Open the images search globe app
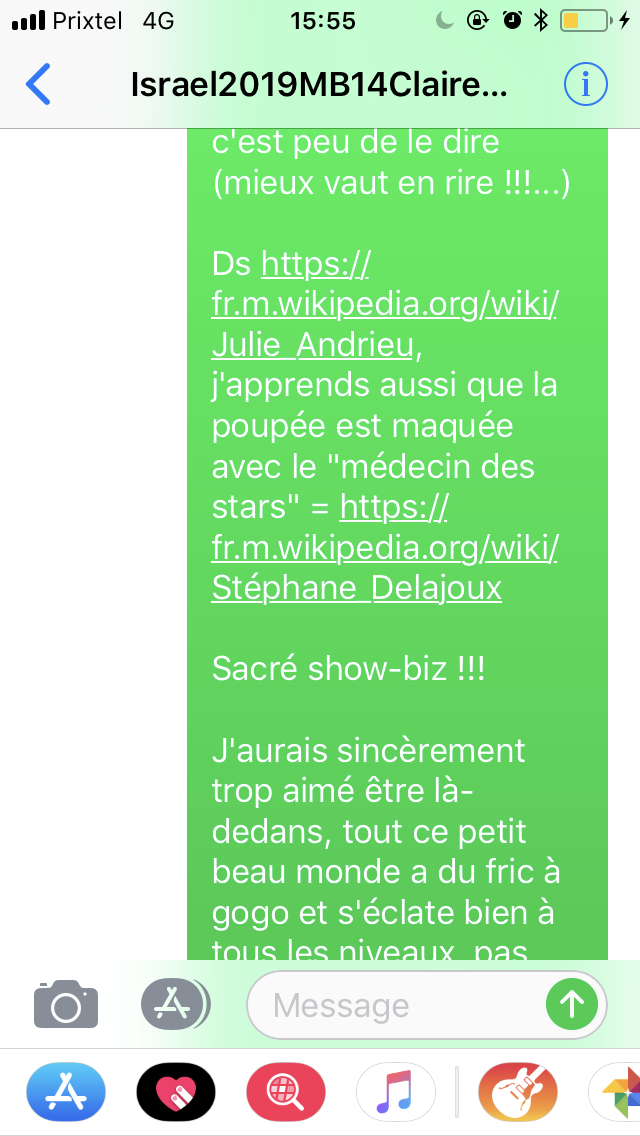640x1136 pixels. tap(286, 1092)
